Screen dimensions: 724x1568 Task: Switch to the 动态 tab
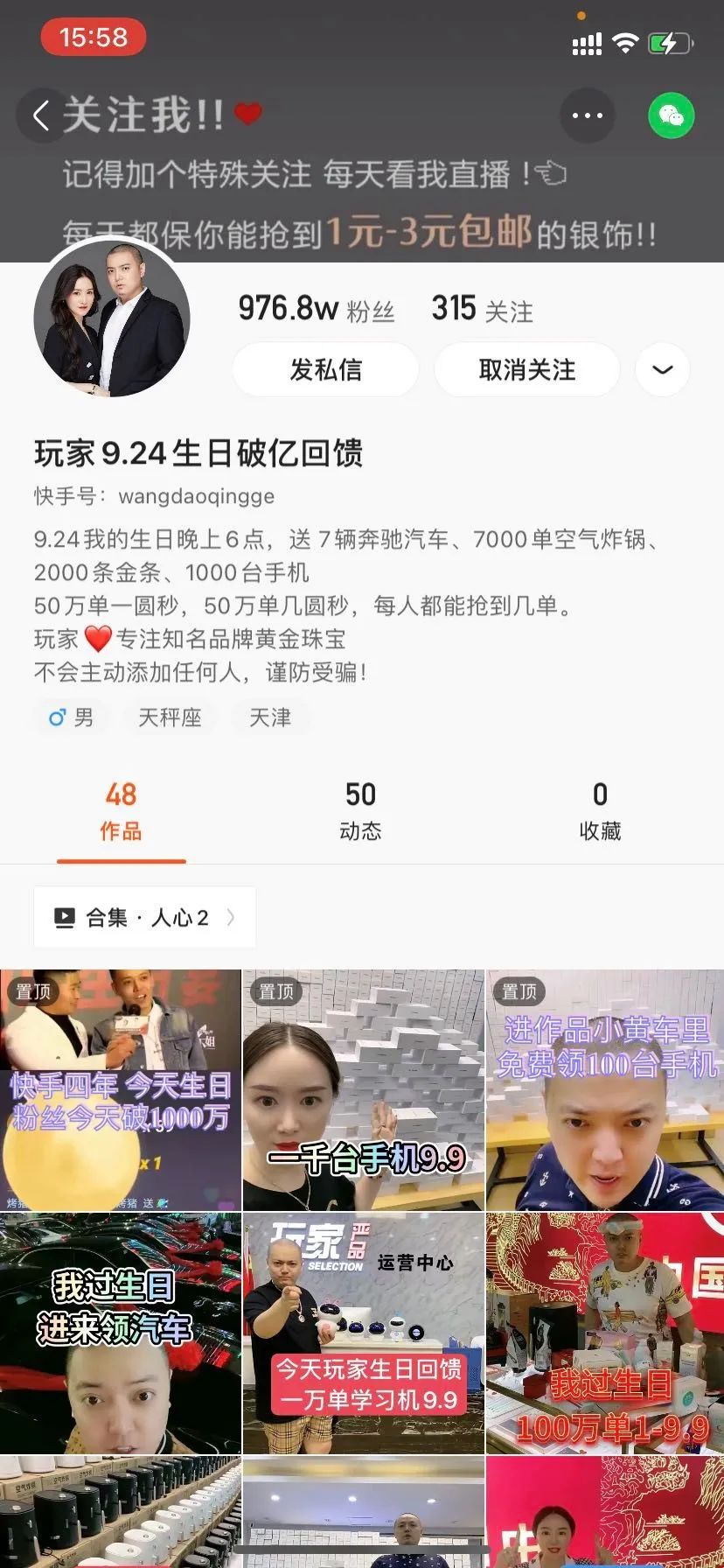click(x=360, y=811)
